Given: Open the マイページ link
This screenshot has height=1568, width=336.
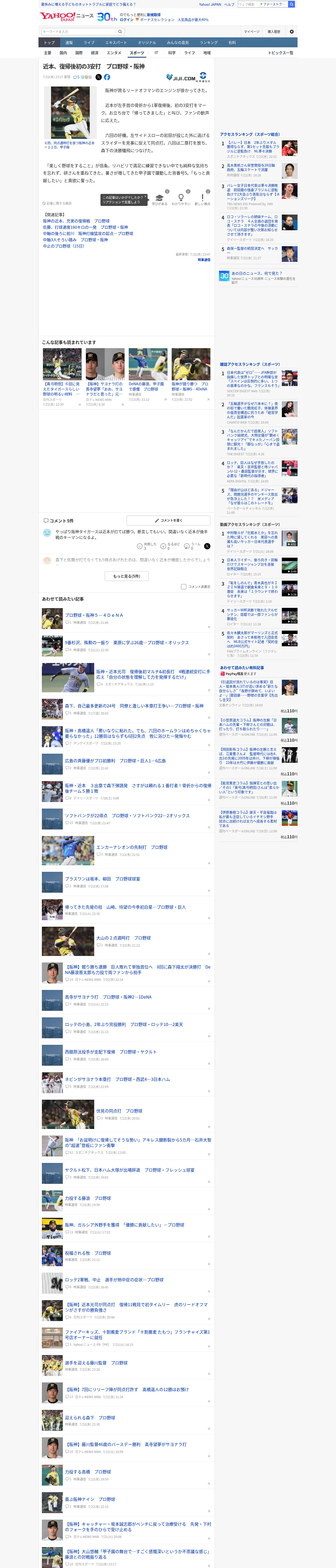Looking at the screenshot, I should 251,32.
